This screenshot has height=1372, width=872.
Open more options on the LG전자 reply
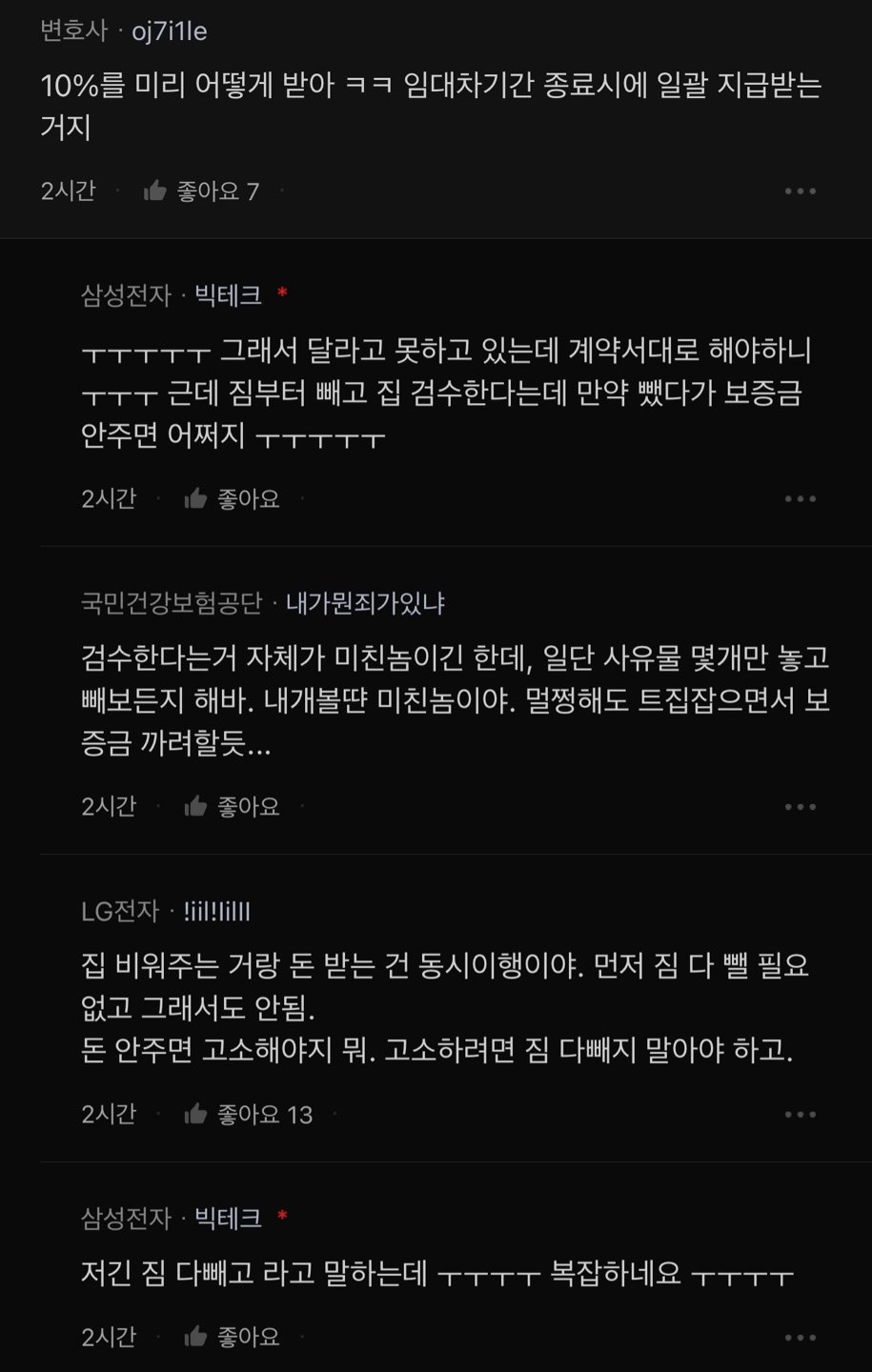click(800, 1114)
